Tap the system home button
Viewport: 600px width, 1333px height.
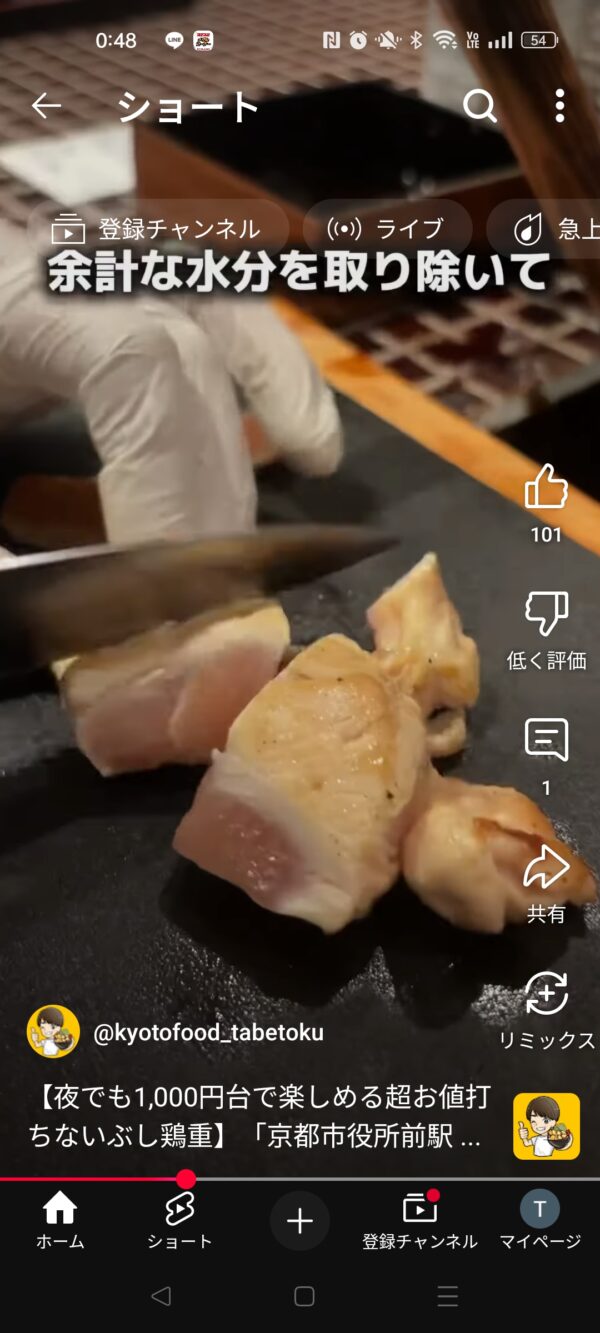[304, 1297]
